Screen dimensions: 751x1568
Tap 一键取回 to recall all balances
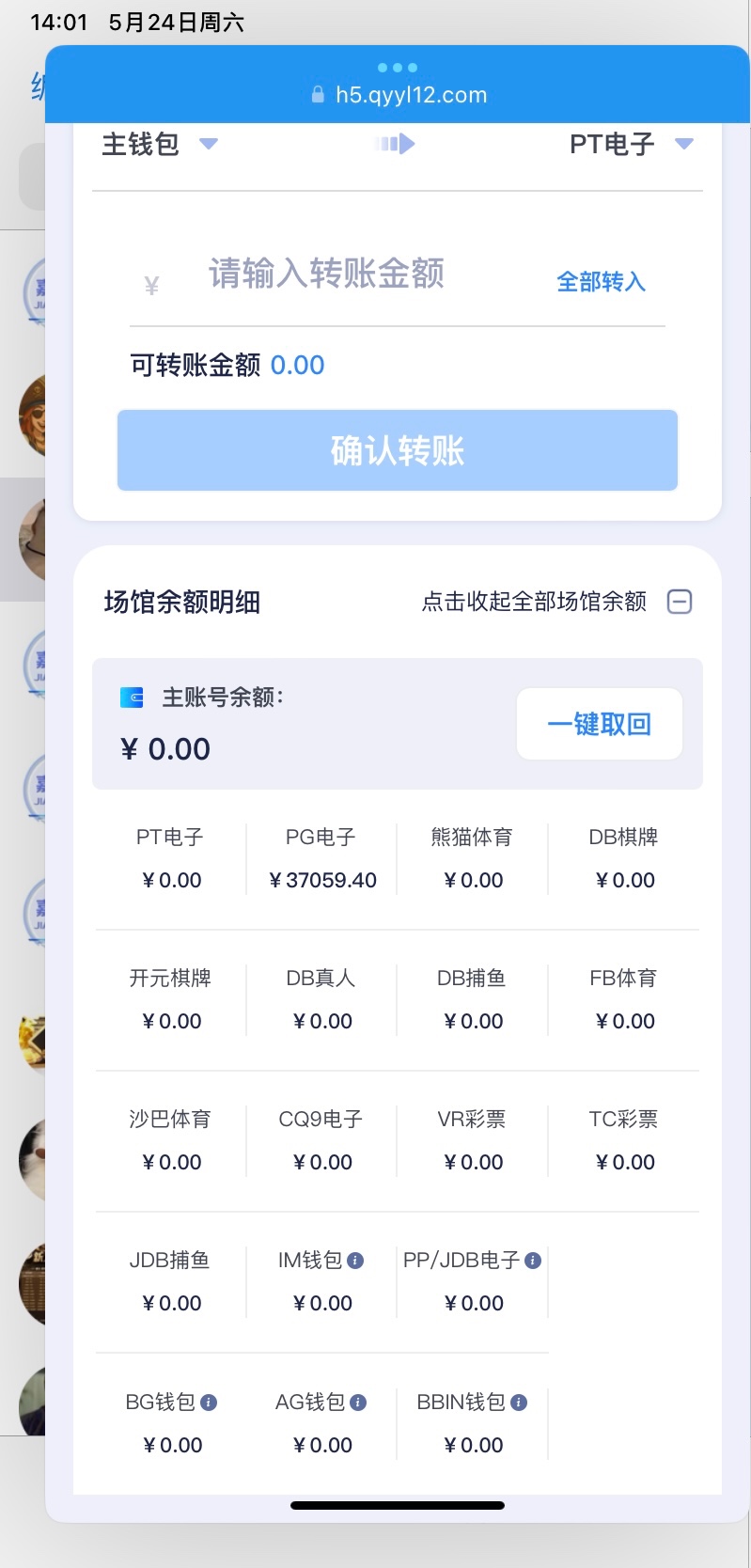tap(600, 724)
